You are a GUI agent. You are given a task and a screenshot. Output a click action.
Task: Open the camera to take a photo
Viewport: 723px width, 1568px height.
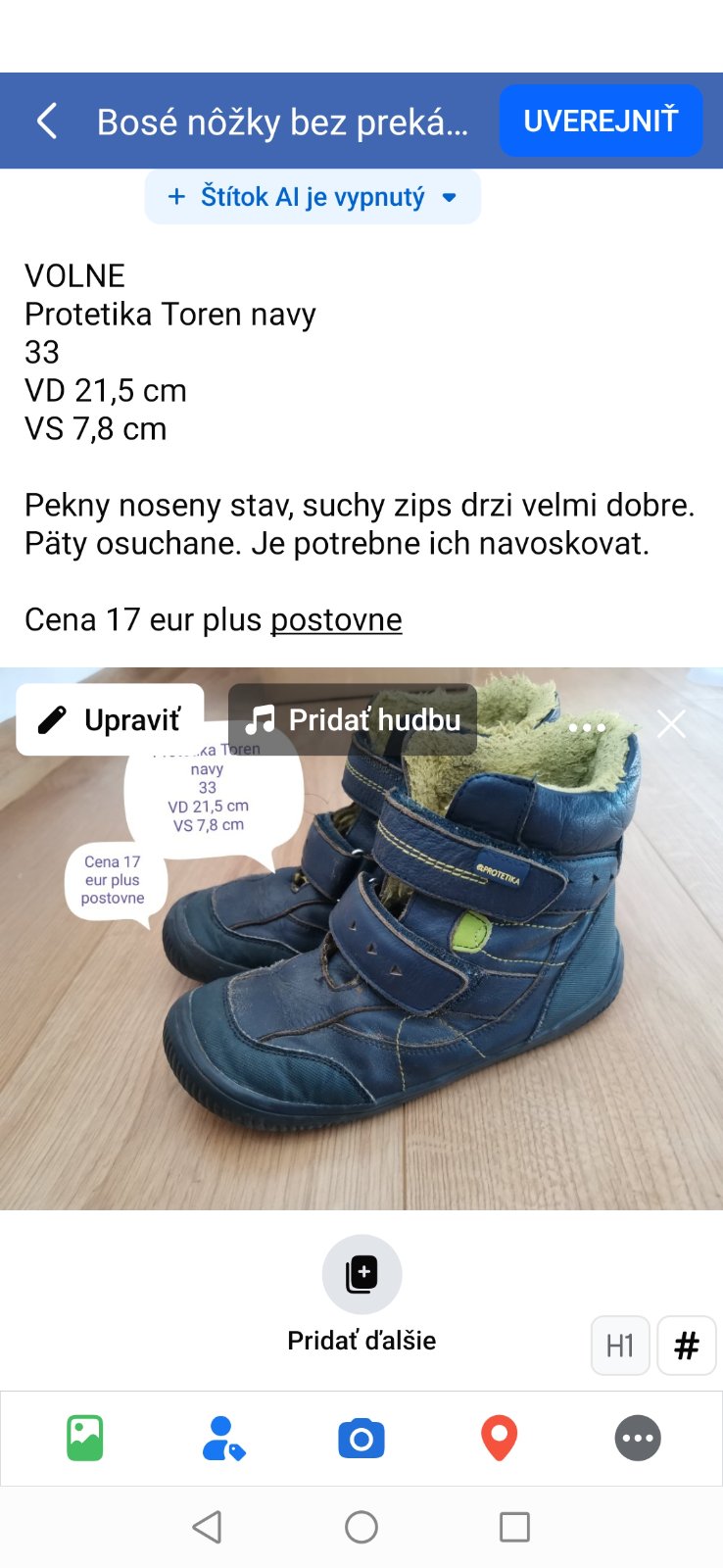361,1439
